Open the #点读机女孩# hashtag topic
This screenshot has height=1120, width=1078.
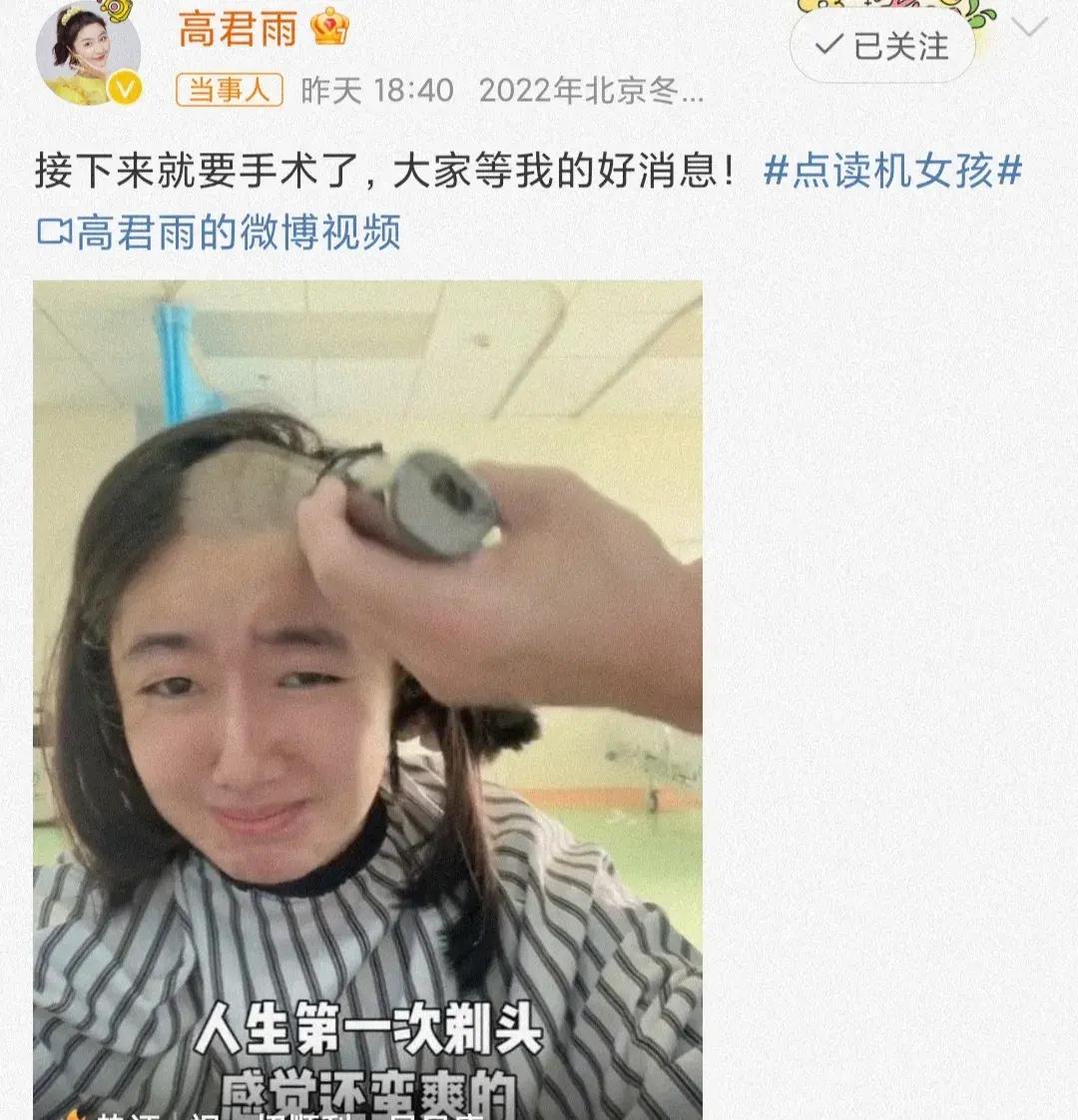[x=892, y=172]
